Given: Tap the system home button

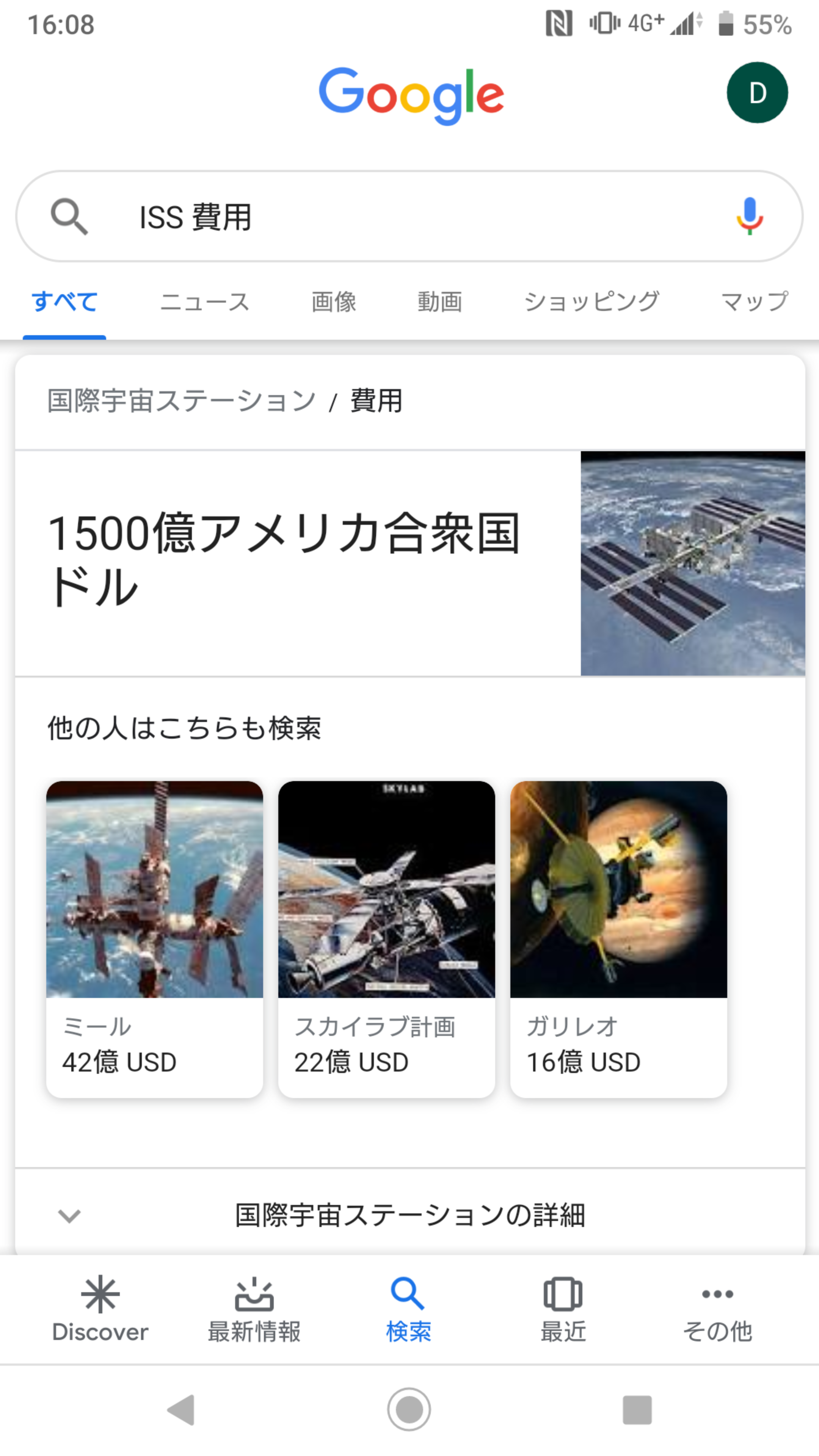Looking at the screenshot, I should (409, 1410).
